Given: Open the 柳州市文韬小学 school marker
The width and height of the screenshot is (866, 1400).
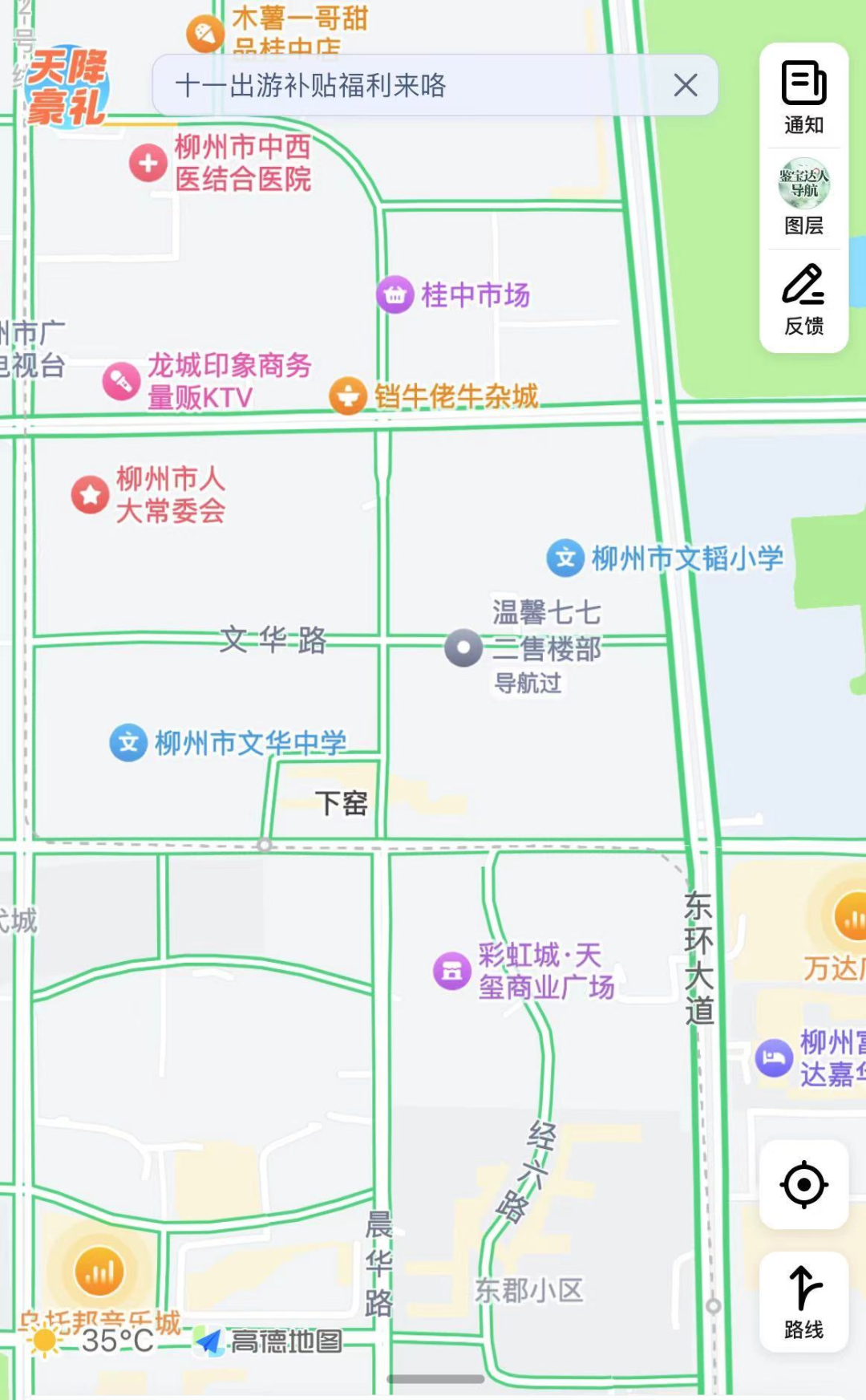Looking at the screenshot, I should [x=565, y=558].
